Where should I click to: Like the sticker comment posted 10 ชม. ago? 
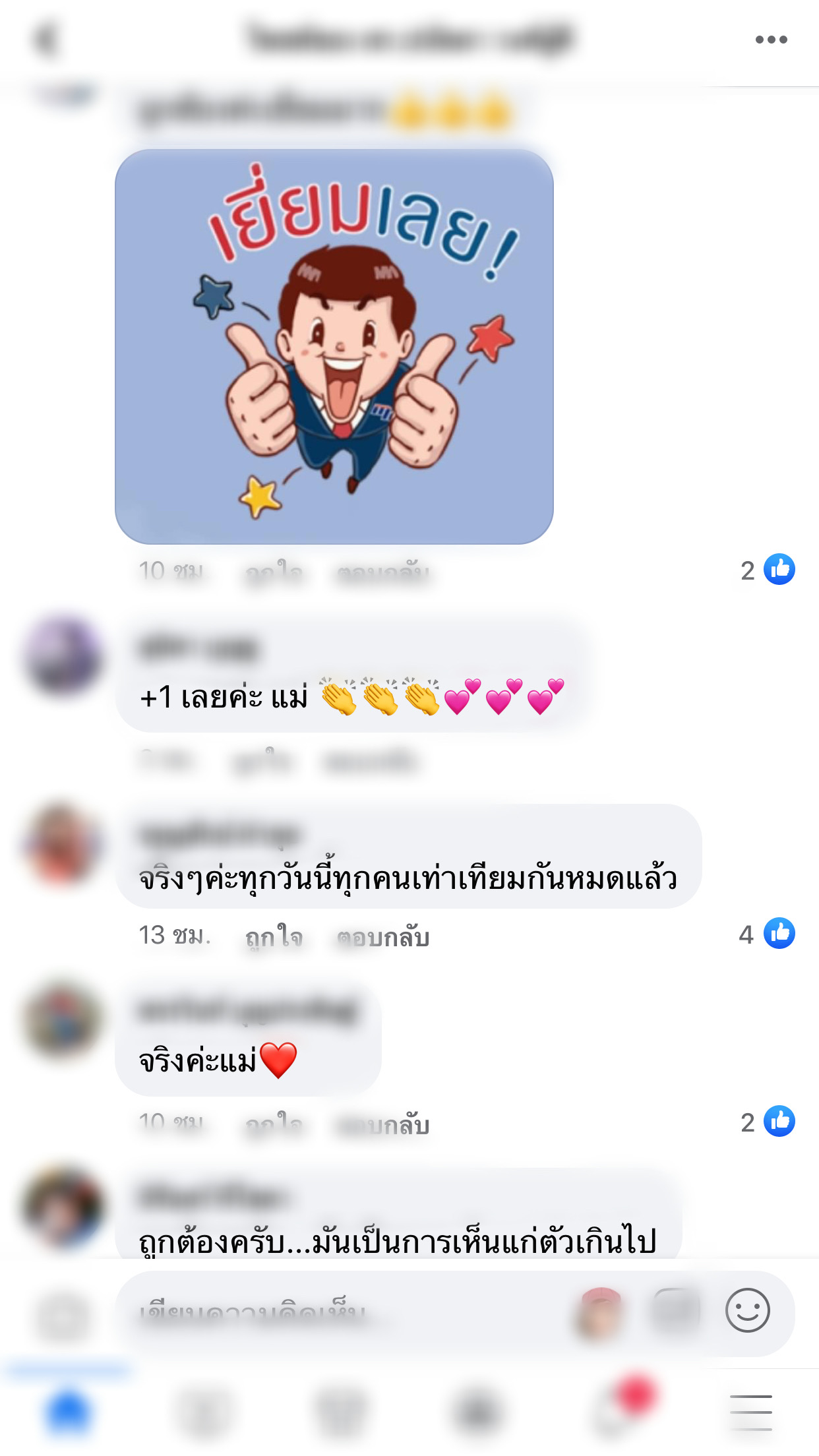point(274,572)
